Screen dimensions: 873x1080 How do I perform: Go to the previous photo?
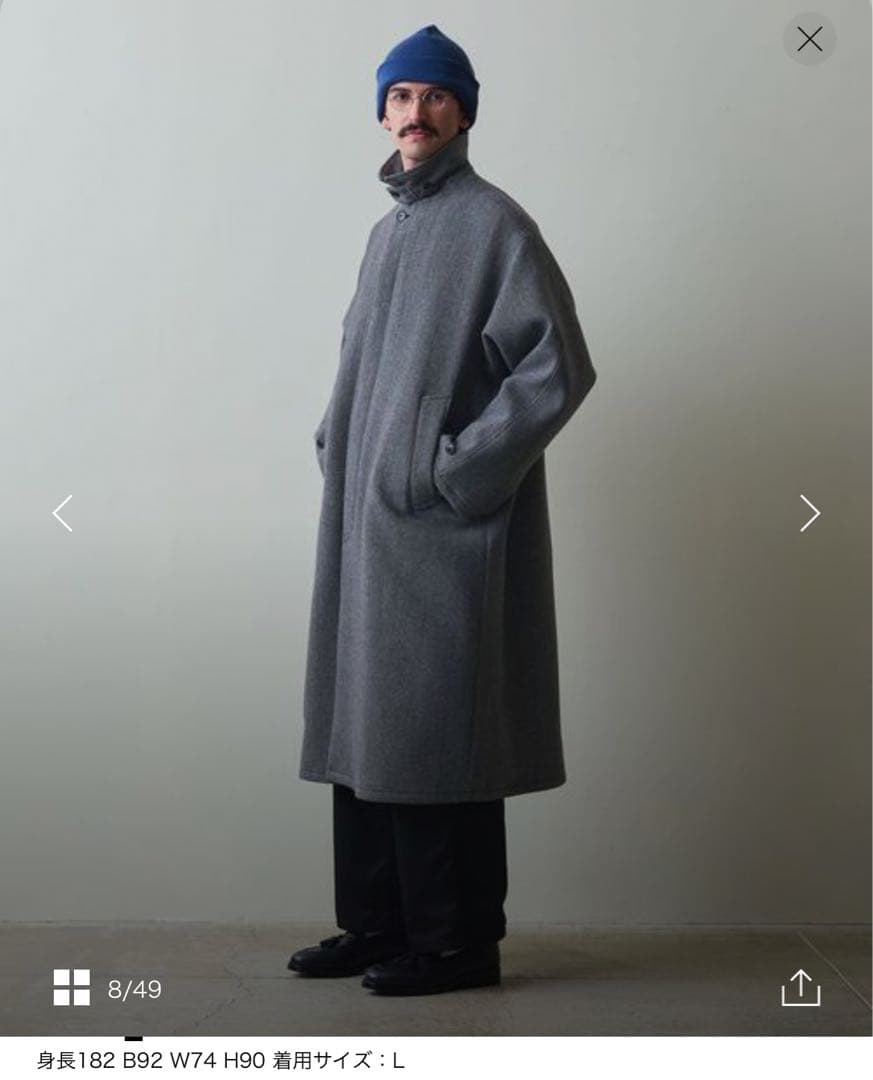click(x=63, y=513)
